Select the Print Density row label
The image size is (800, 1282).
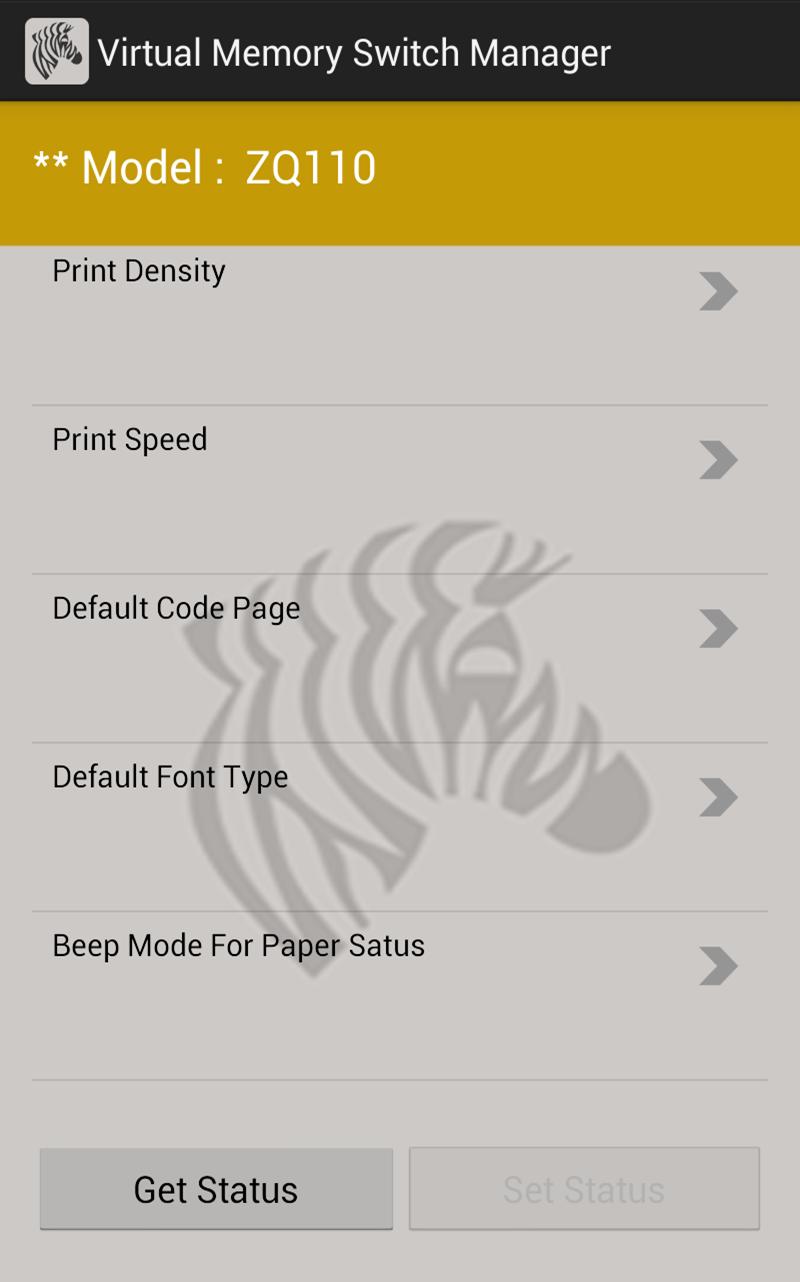pos(139,270)
